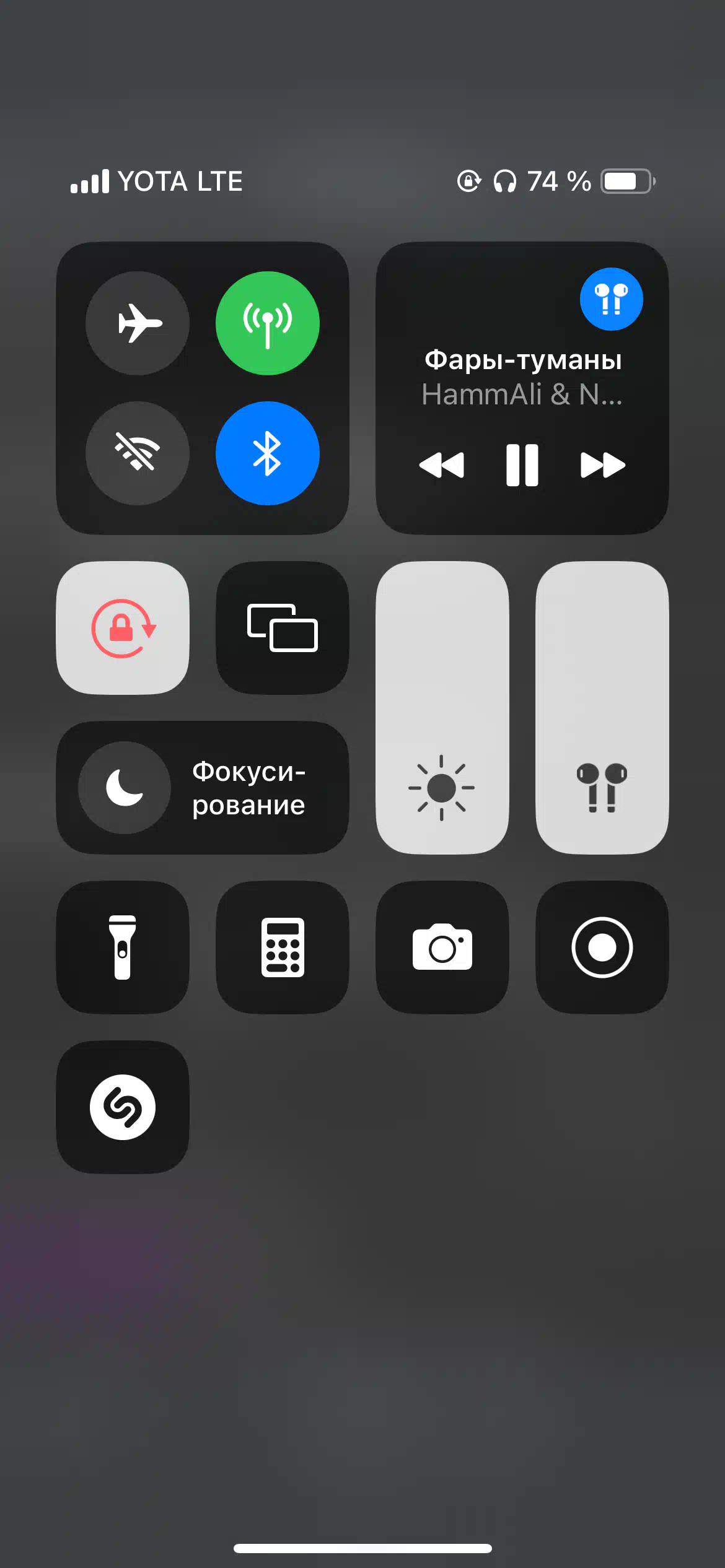725x1568 pixels.
Task: Turn on Wi-Fi
Action: [x=138, y=453]
